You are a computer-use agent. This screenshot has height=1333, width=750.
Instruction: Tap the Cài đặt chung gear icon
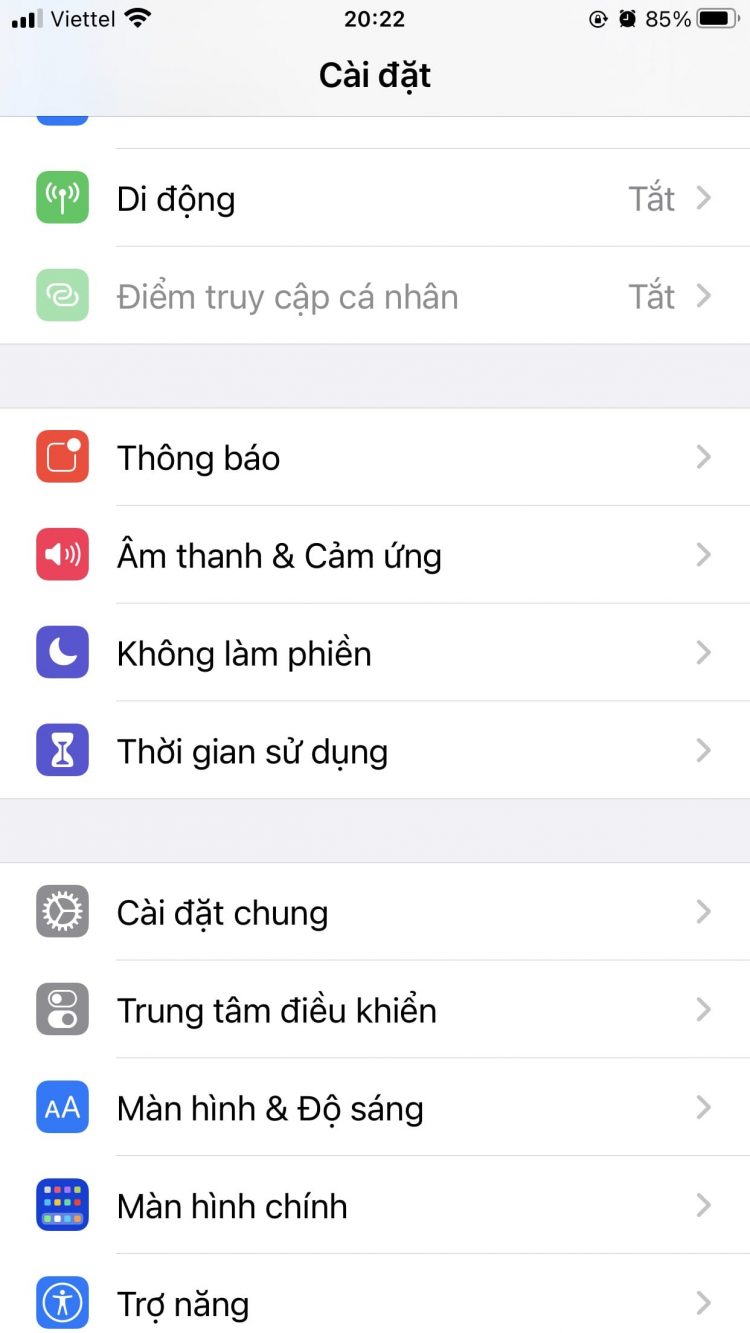tap(62, 911)
